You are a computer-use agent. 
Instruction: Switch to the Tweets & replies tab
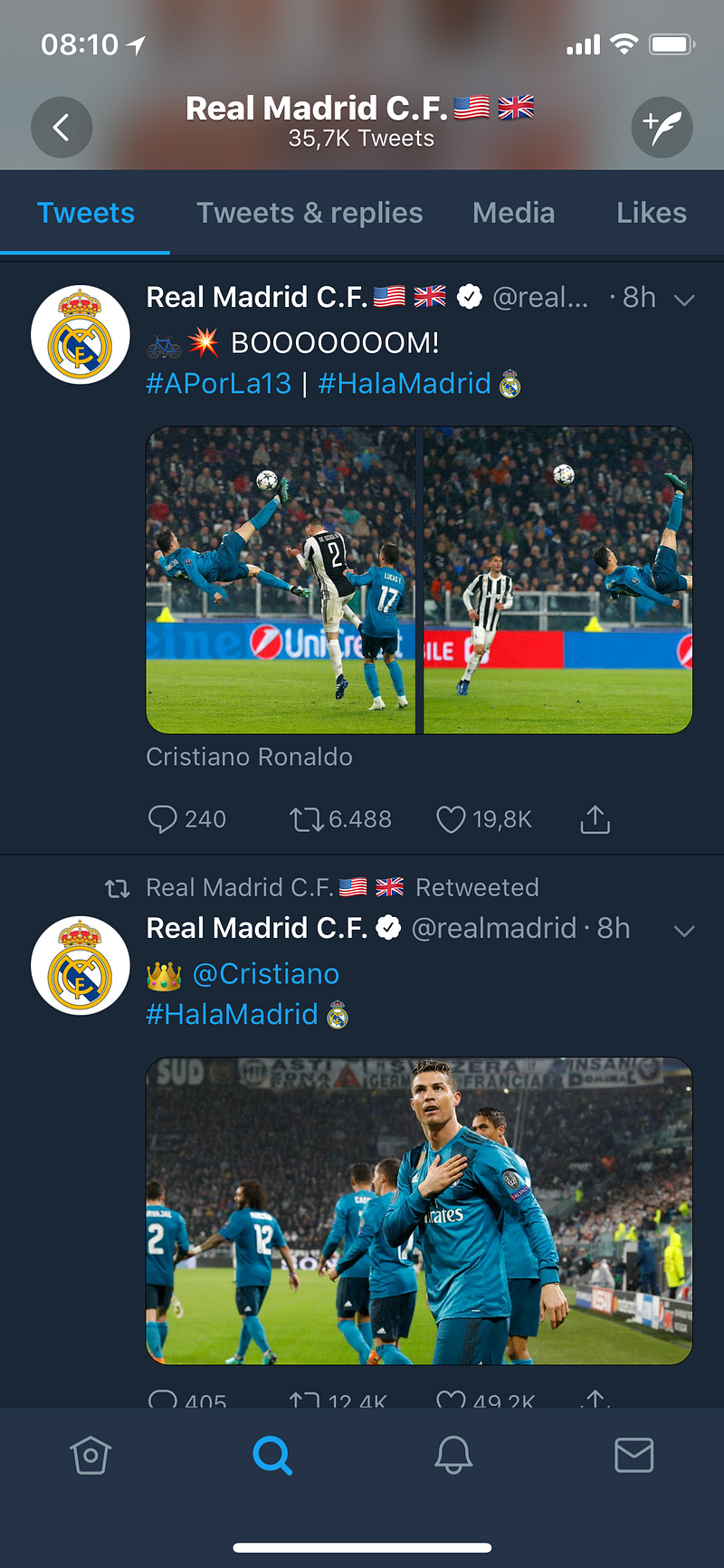coord(310,213)
